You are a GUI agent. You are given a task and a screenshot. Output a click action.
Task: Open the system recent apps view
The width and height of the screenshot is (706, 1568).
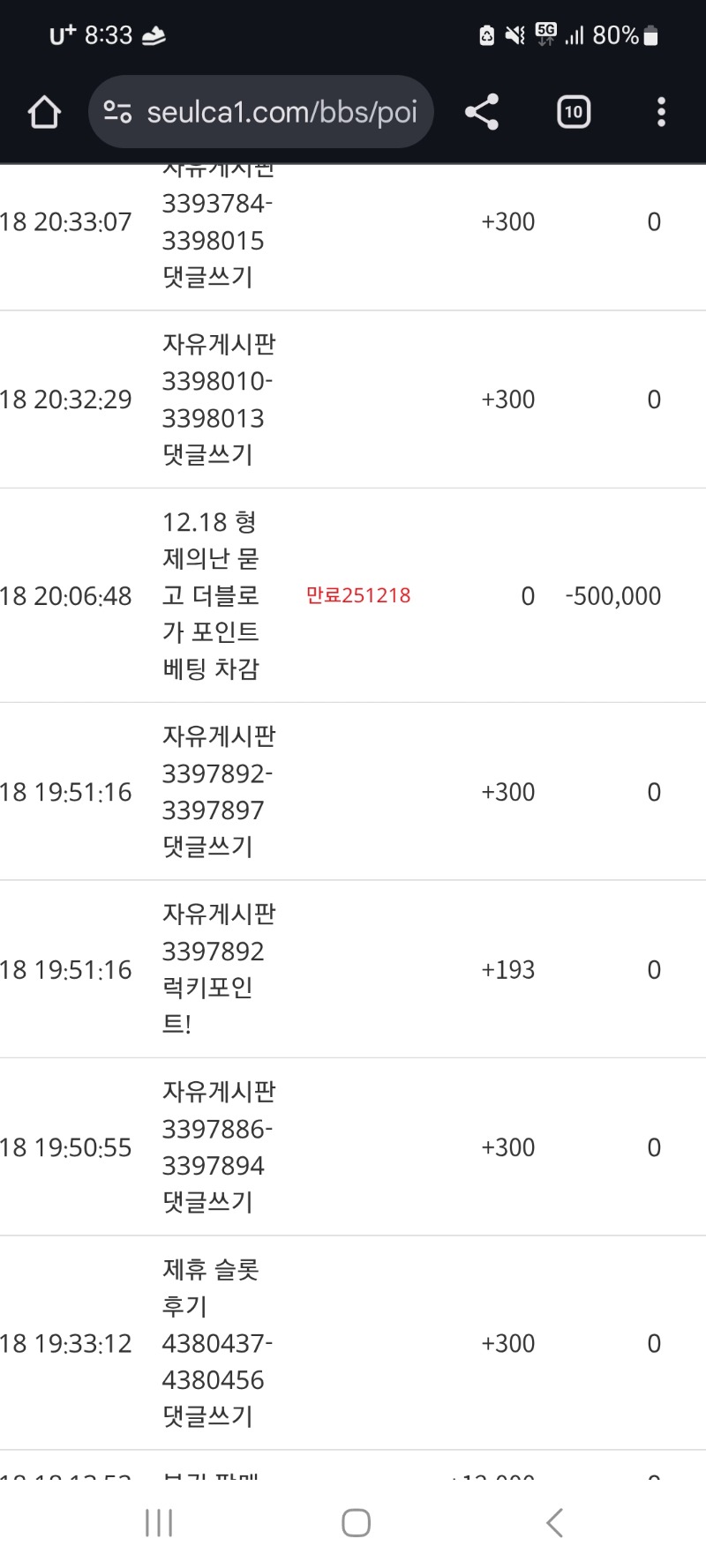pos(159,1523)
